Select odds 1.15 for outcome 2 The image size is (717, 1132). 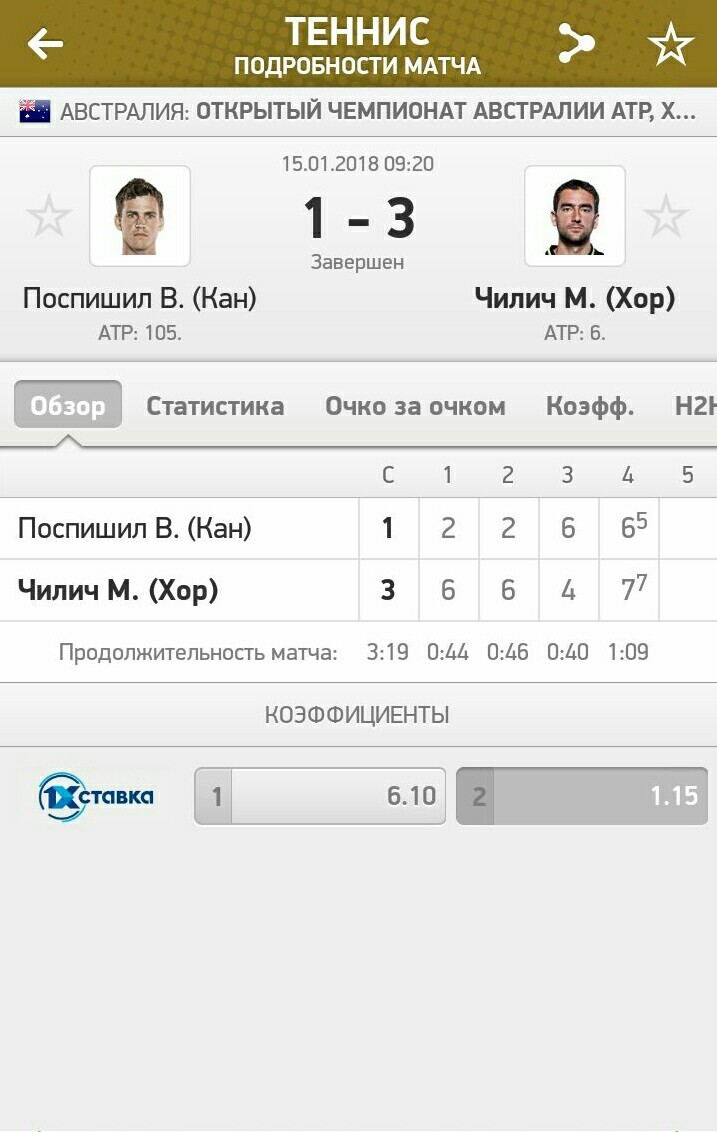582,796
